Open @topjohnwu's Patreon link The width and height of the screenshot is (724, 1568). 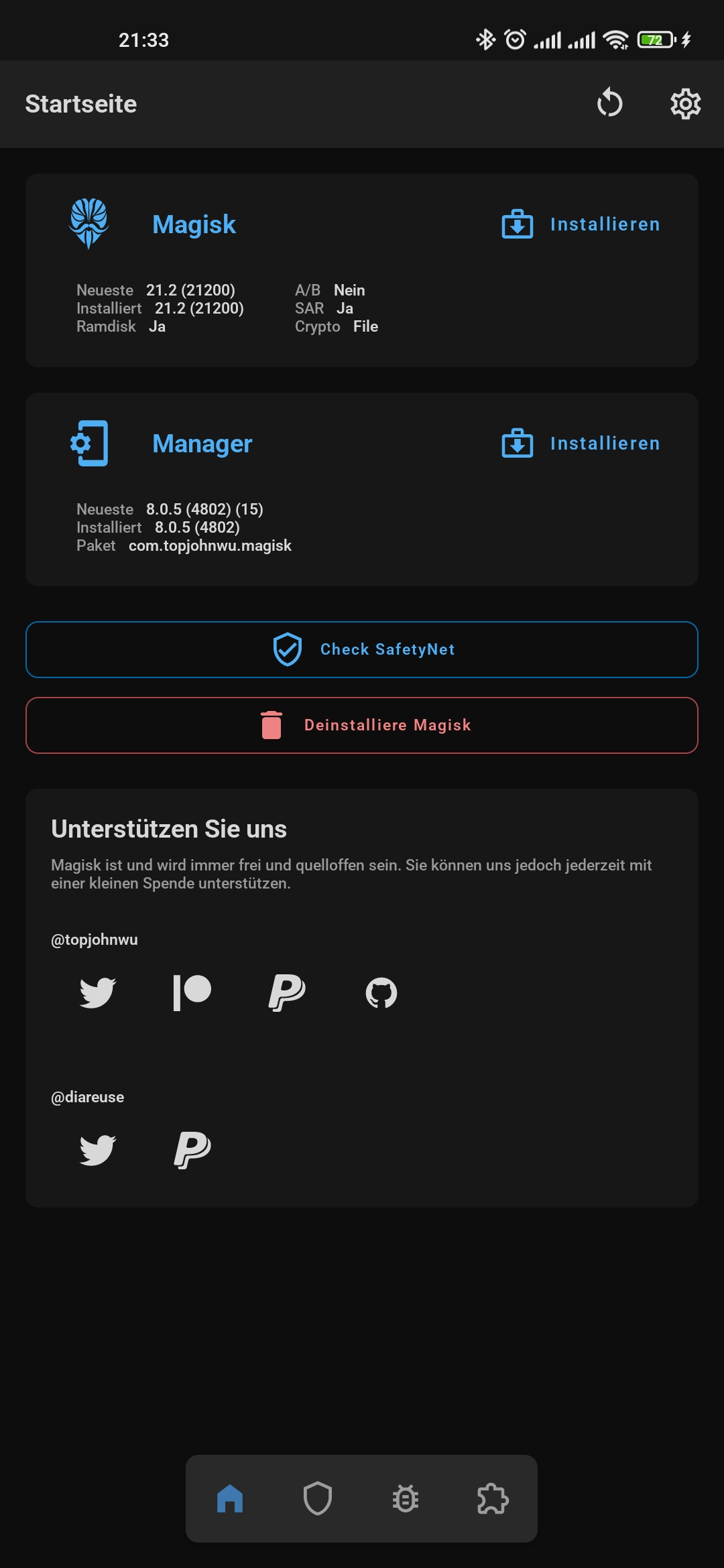pos(192,992)
